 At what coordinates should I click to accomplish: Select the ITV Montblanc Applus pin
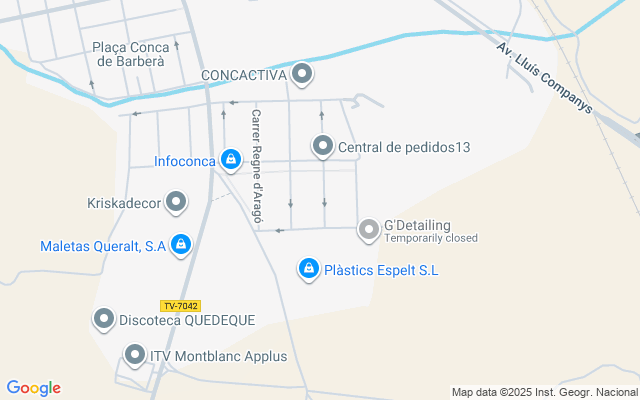135,355
